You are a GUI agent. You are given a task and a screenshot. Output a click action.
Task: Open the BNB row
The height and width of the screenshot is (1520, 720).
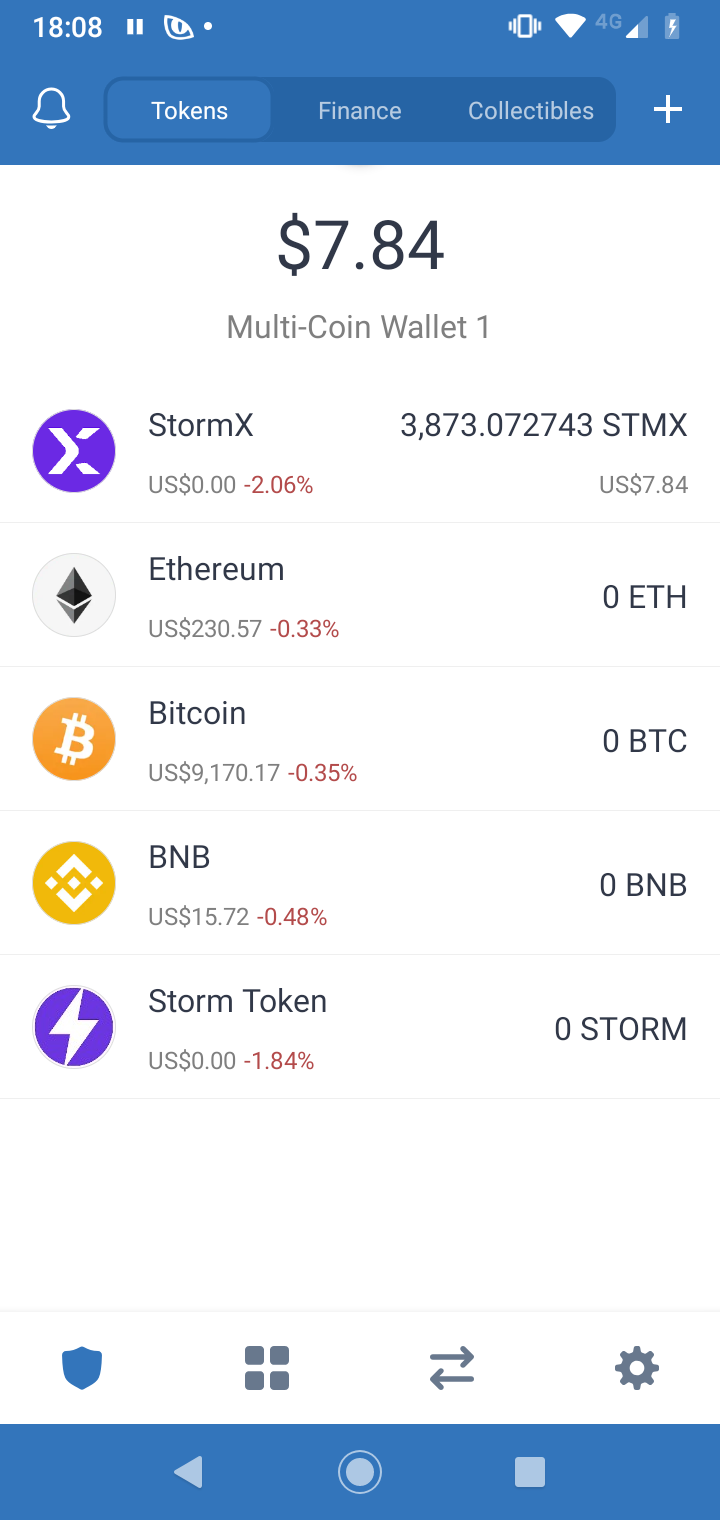(360, 884)
